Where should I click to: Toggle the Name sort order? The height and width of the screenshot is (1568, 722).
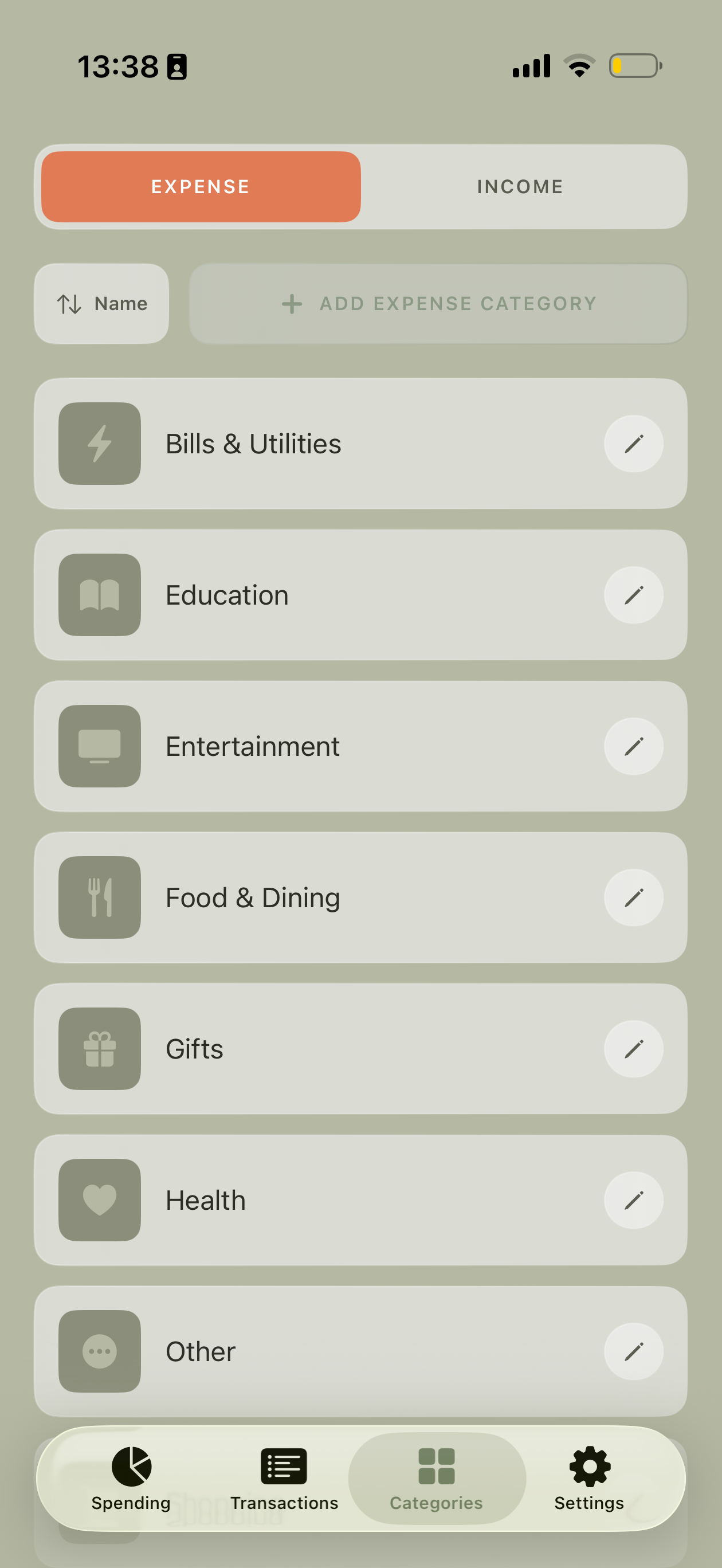coord(101,303)
